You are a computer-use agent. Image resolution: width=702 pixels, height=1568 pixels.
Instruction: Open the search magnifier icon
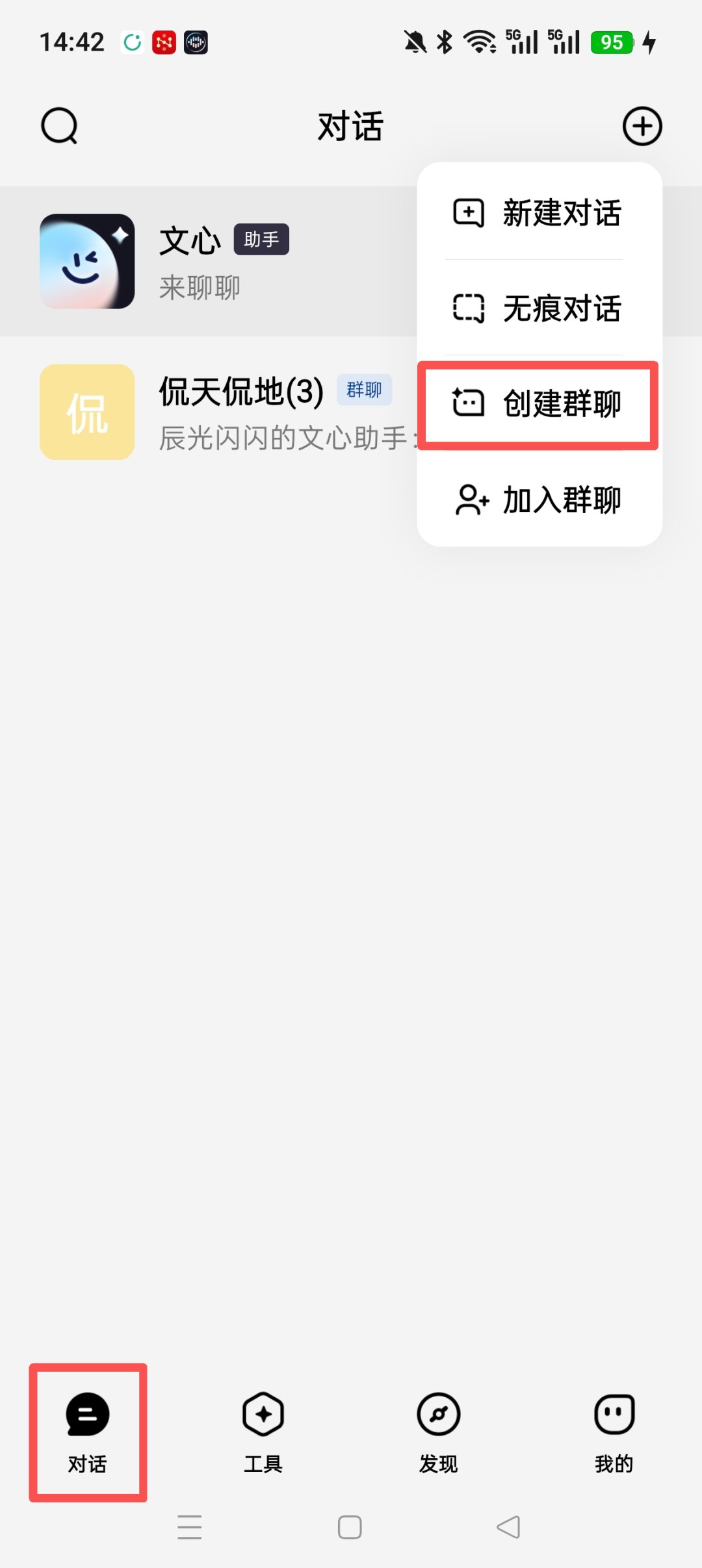[x=58, y=126]
